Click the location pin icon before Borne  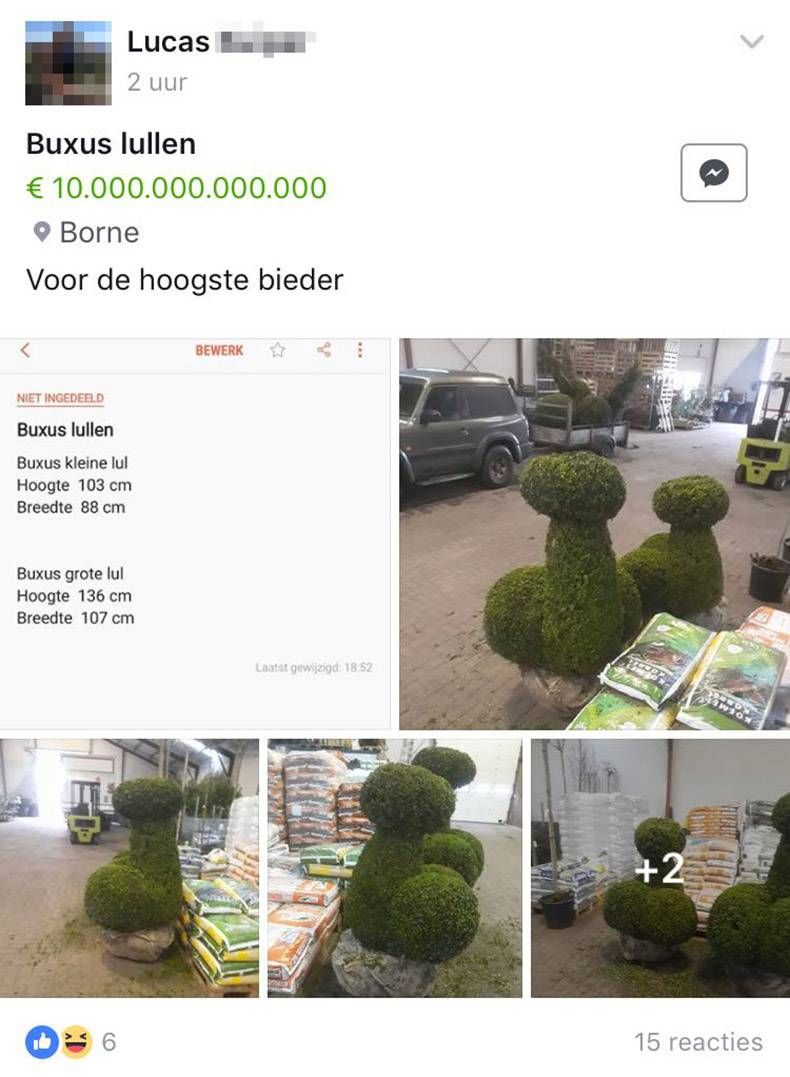pyautogui.click(x=41, y=232)
